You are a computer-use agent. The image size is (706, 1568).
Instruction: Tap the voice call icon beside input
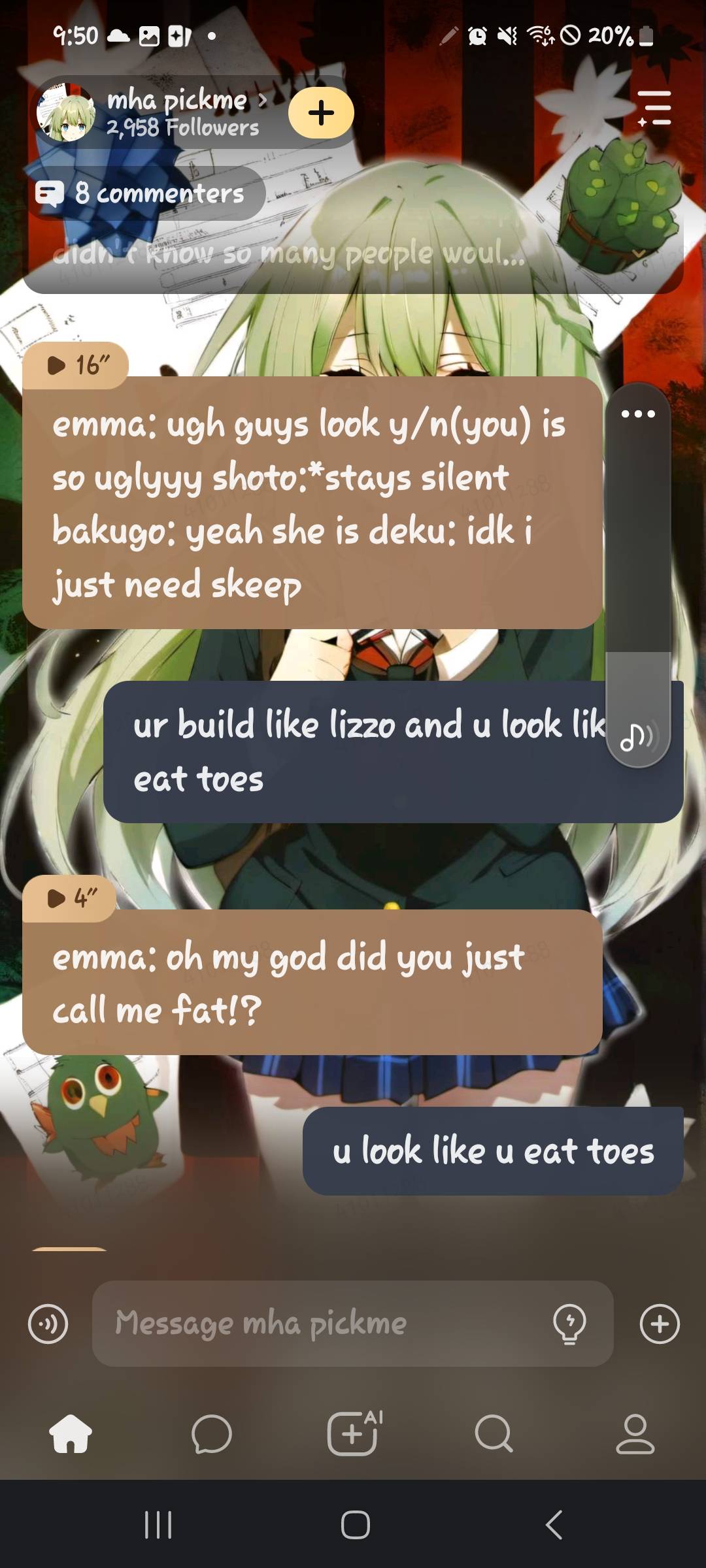click(x=48, y=1324)
